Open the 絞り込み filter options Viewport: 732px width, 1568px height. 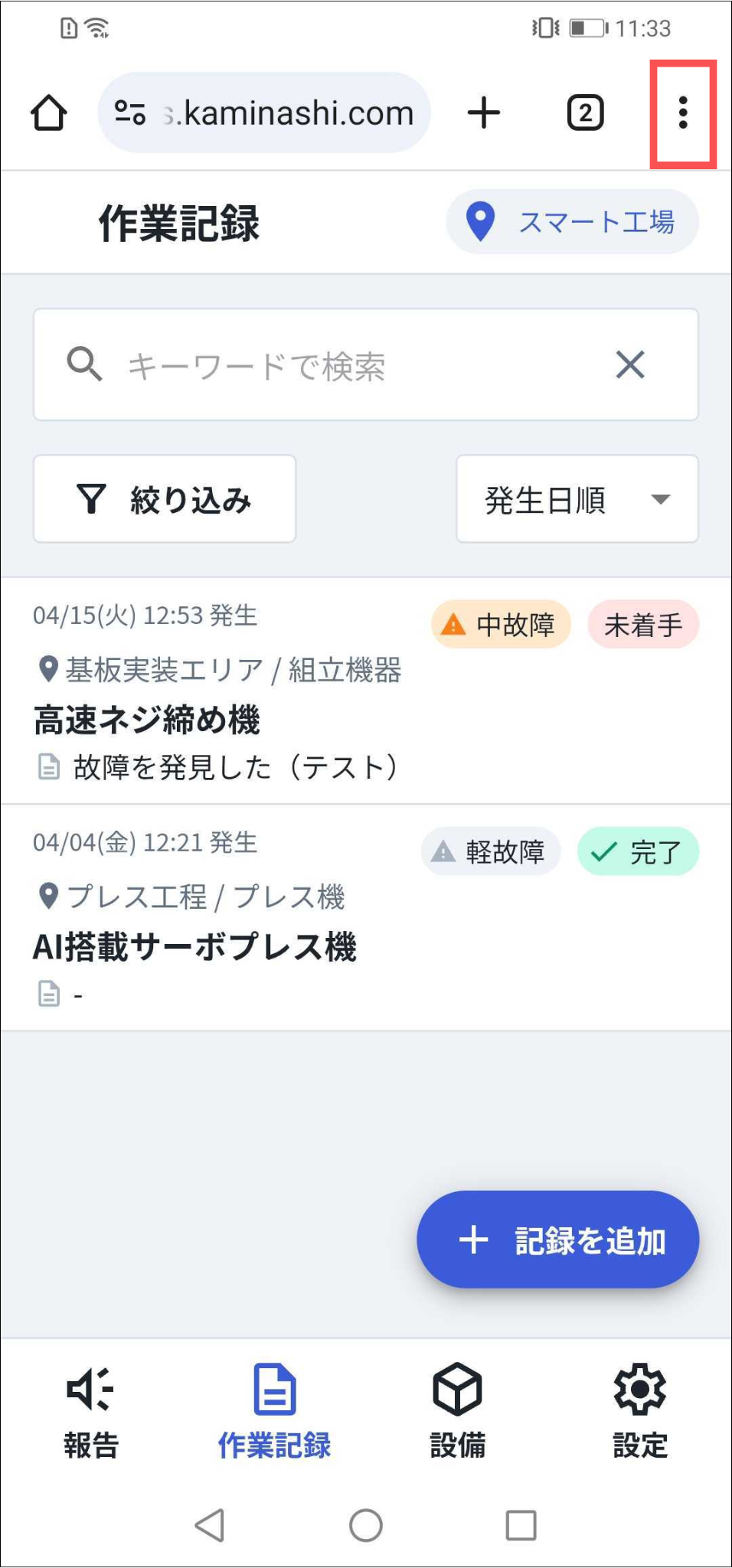click(165, 499)
